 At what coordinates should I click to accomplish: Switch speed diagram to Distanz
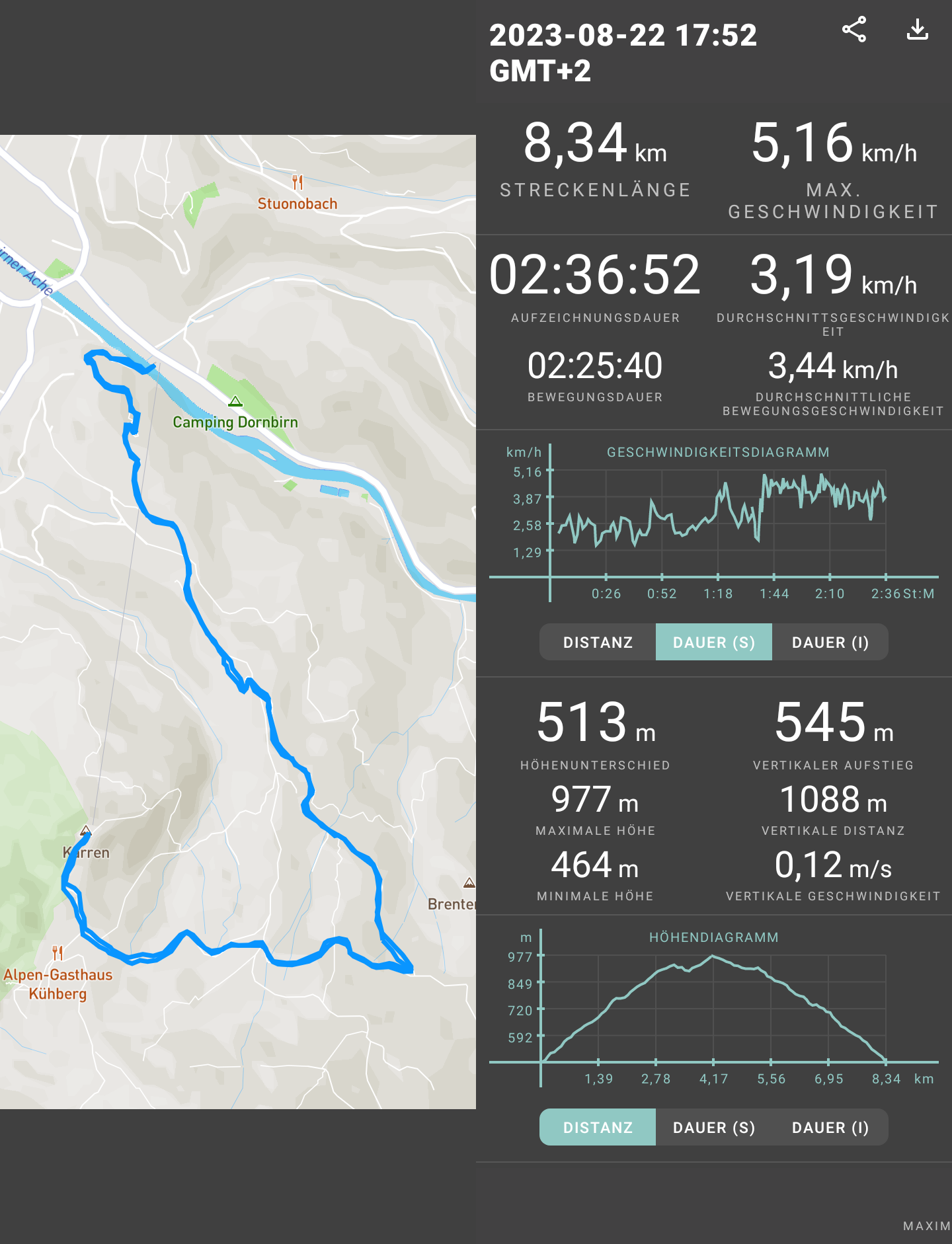click(x=598, y=642)
